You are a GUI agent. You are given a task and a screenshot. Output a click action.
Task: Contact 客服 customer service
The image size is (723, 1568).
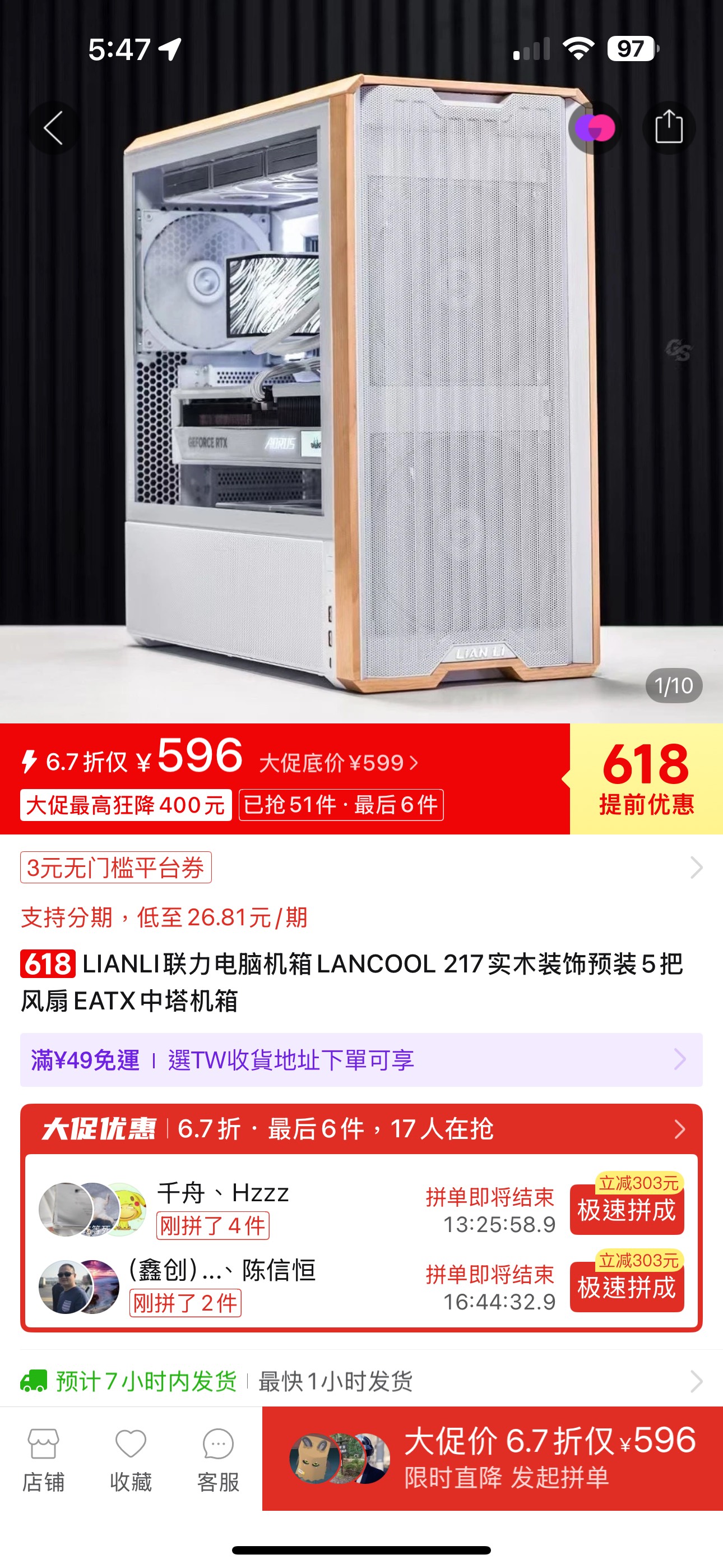[x=218, y=1459]
